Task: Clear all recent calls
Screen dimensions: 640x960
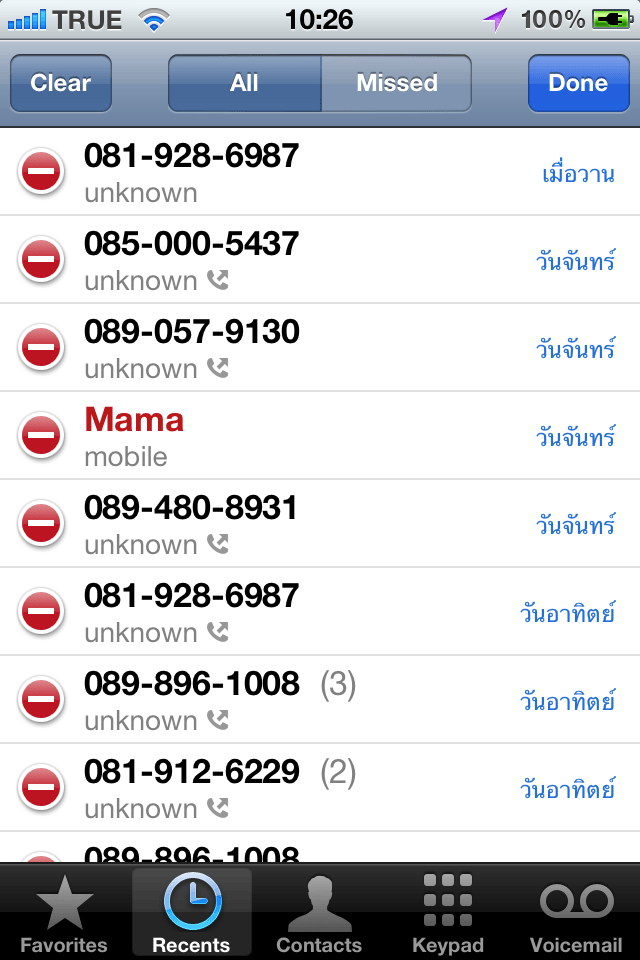Action: tap(61, 83)
